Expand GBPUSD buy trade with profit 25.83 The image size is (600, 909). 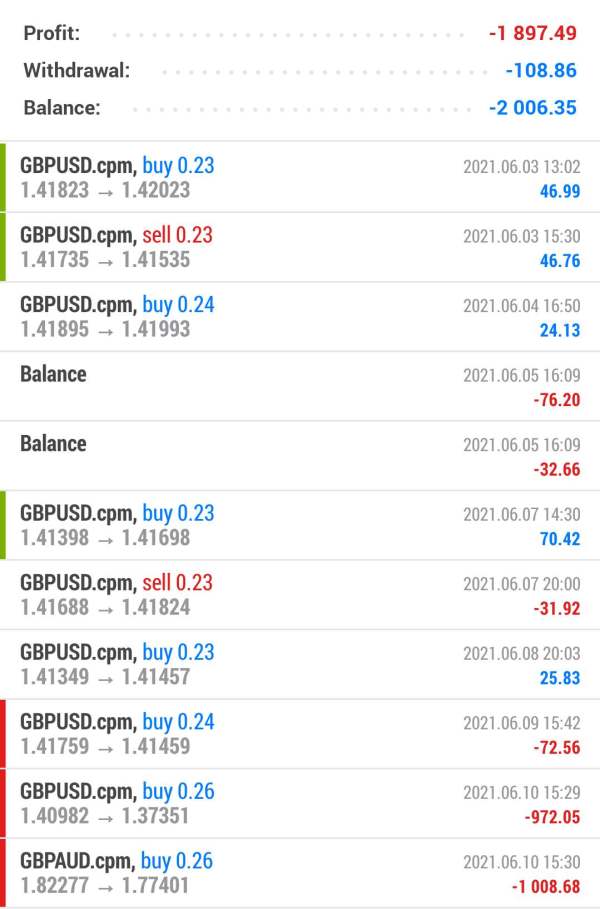(300, 664)
